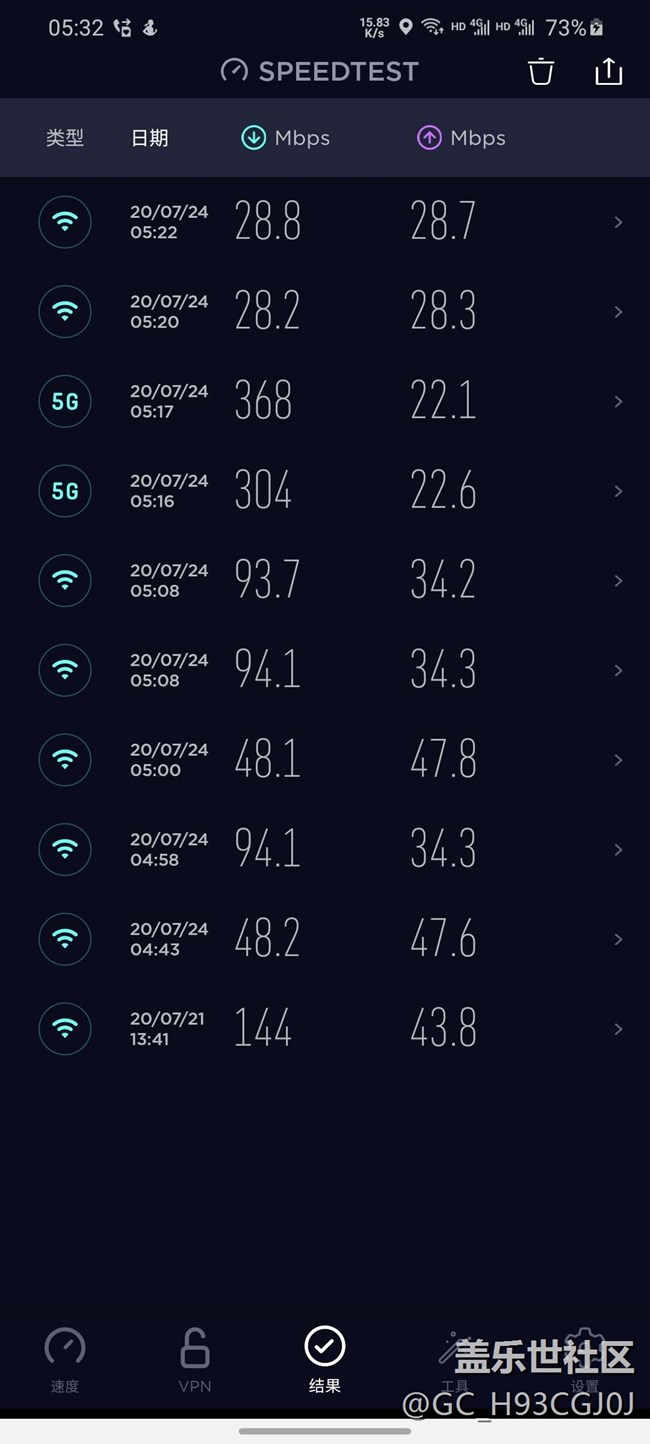The image size is (650, 1444).
Task: Sort by download Mbps column
Action: pos(285,138)
